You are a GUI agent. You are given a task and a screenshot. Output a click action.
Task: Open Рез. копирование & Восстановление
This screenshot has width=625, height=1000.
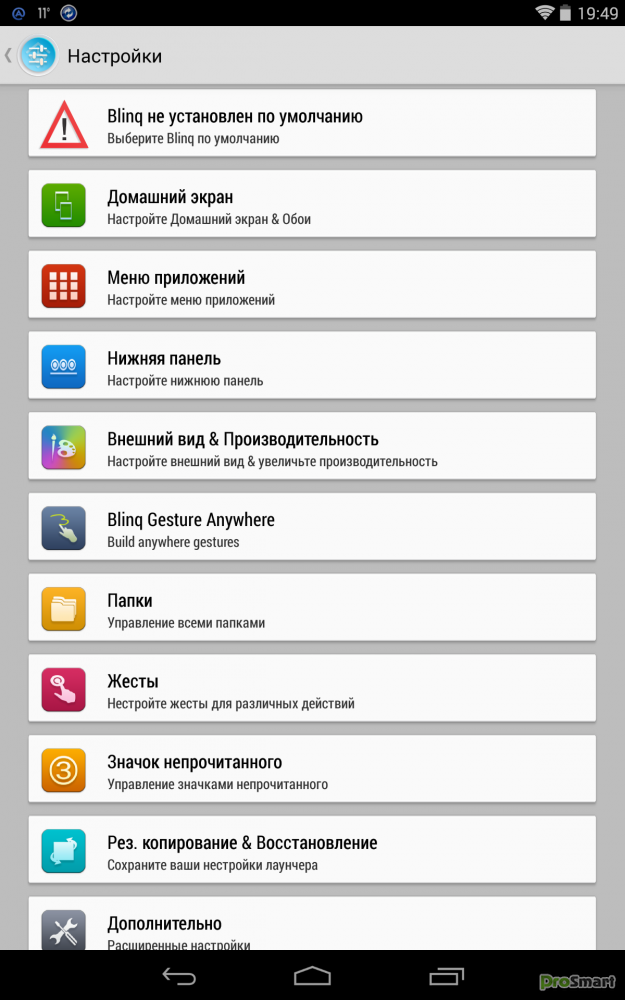point(312,851)
